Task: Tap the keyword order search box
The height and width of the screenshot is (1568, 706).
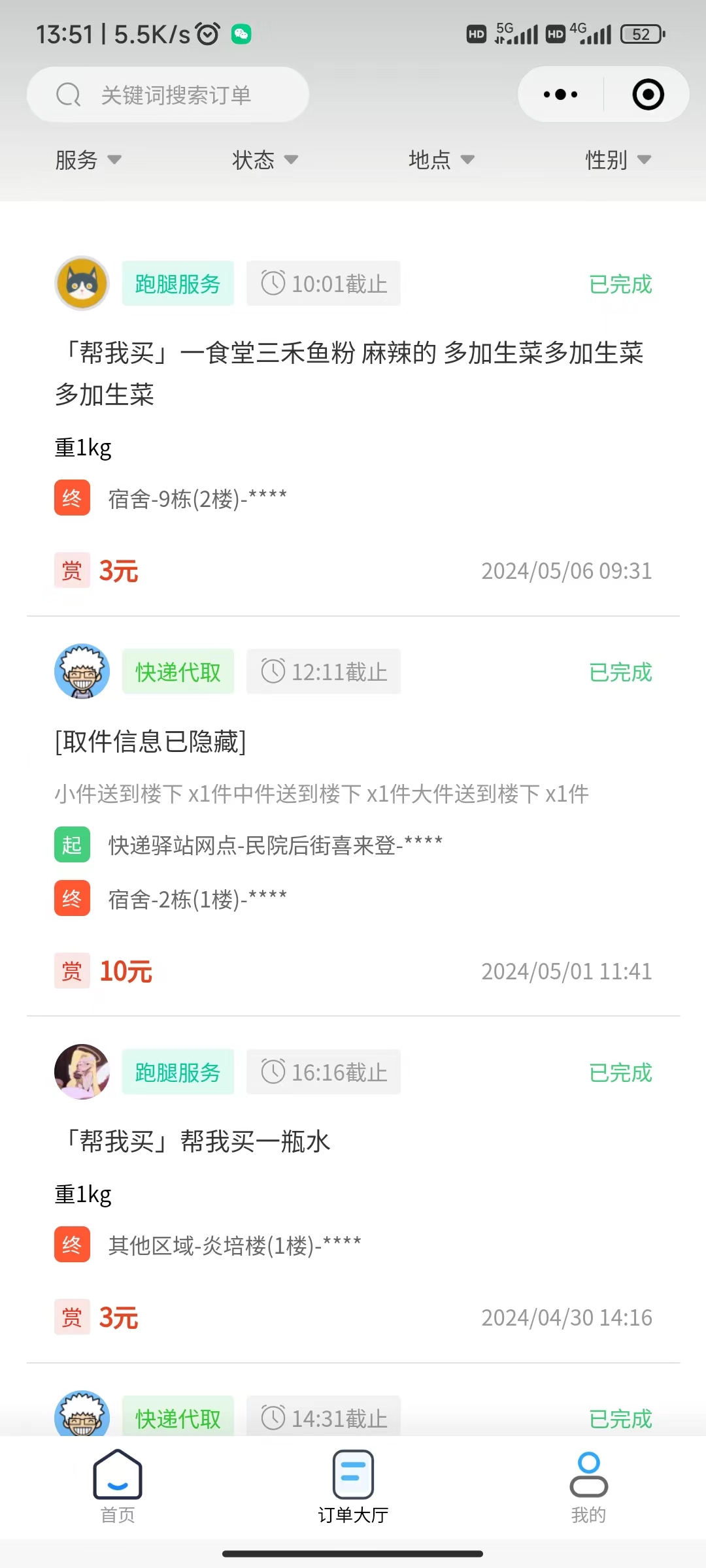Action: coord(168,95)
